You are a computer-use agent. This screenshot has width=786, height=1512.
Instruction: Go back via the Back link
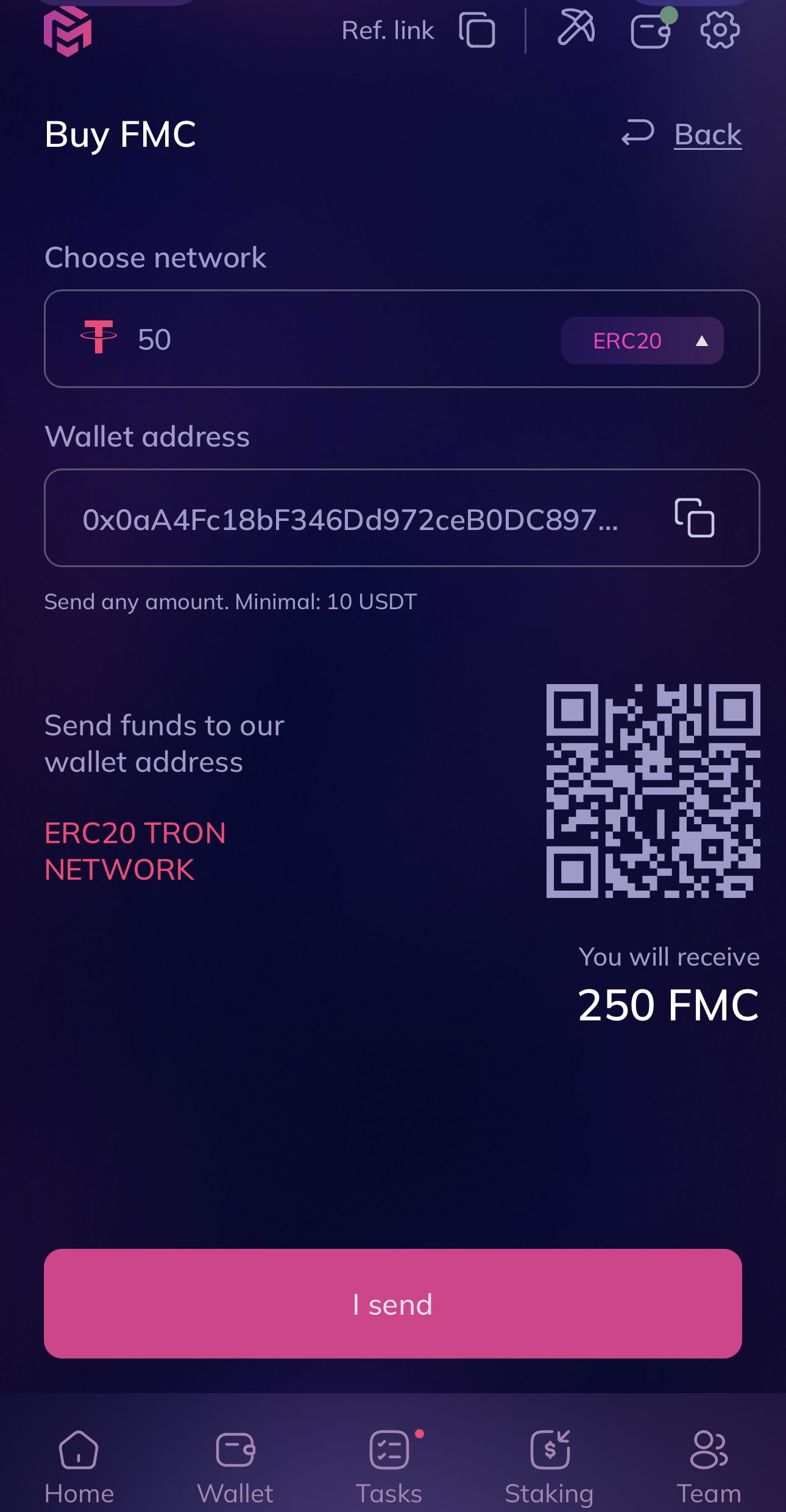(x=707, y=134)
